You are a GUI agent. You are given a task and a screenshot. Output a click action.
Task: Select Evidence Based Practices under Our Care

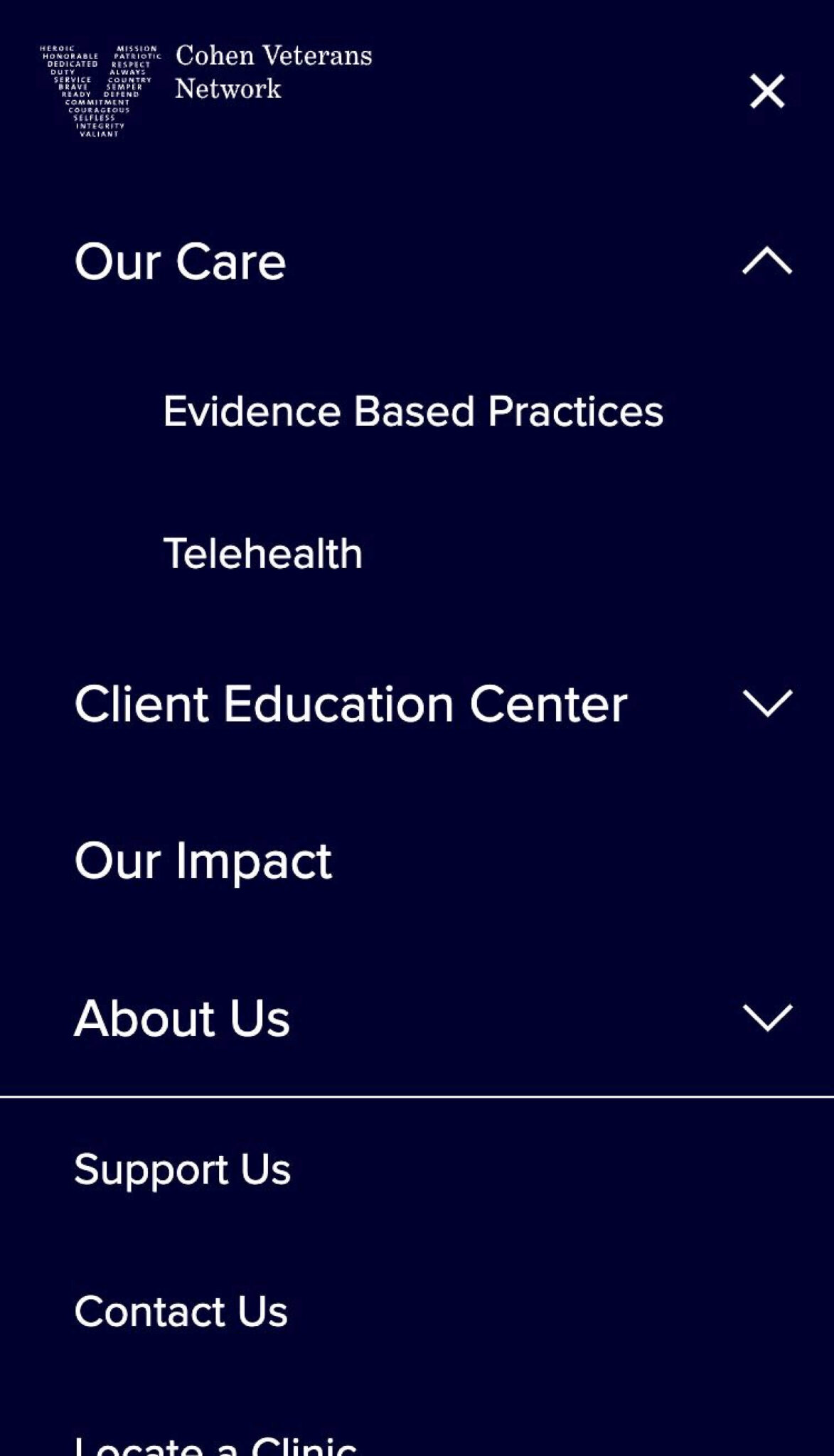click(413, 411)
